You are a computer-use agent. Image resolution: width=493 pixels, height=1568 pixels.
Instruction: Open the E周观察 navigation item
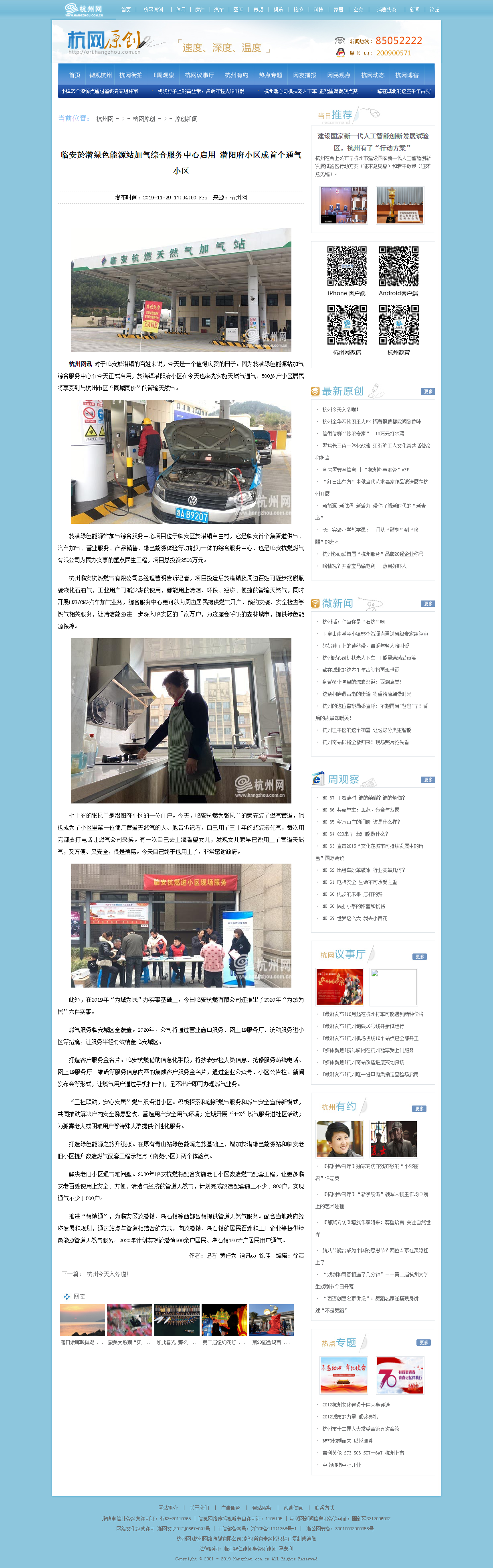coord(164,75)
